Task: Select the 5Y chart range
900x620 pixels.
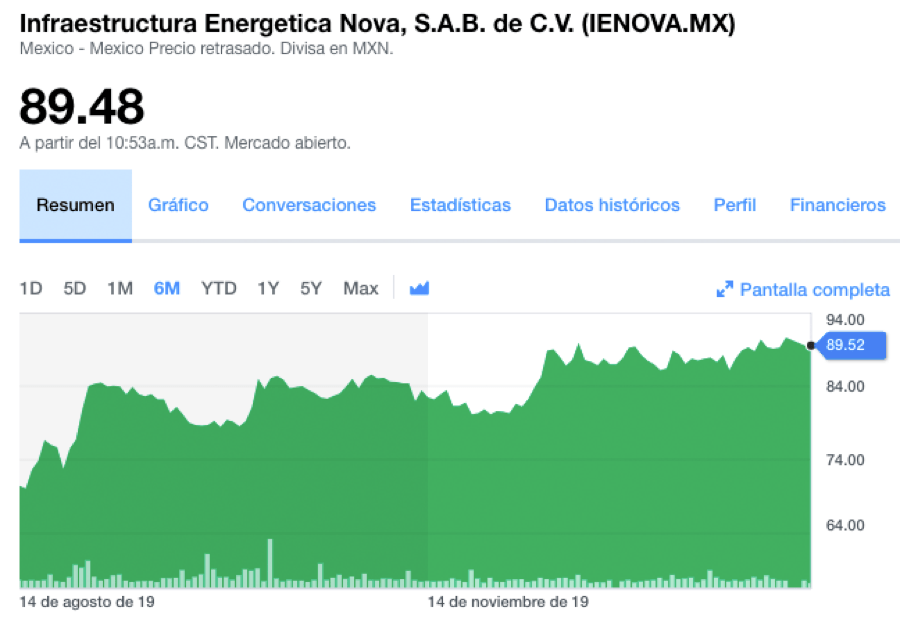Action: [x=311, y=289]
